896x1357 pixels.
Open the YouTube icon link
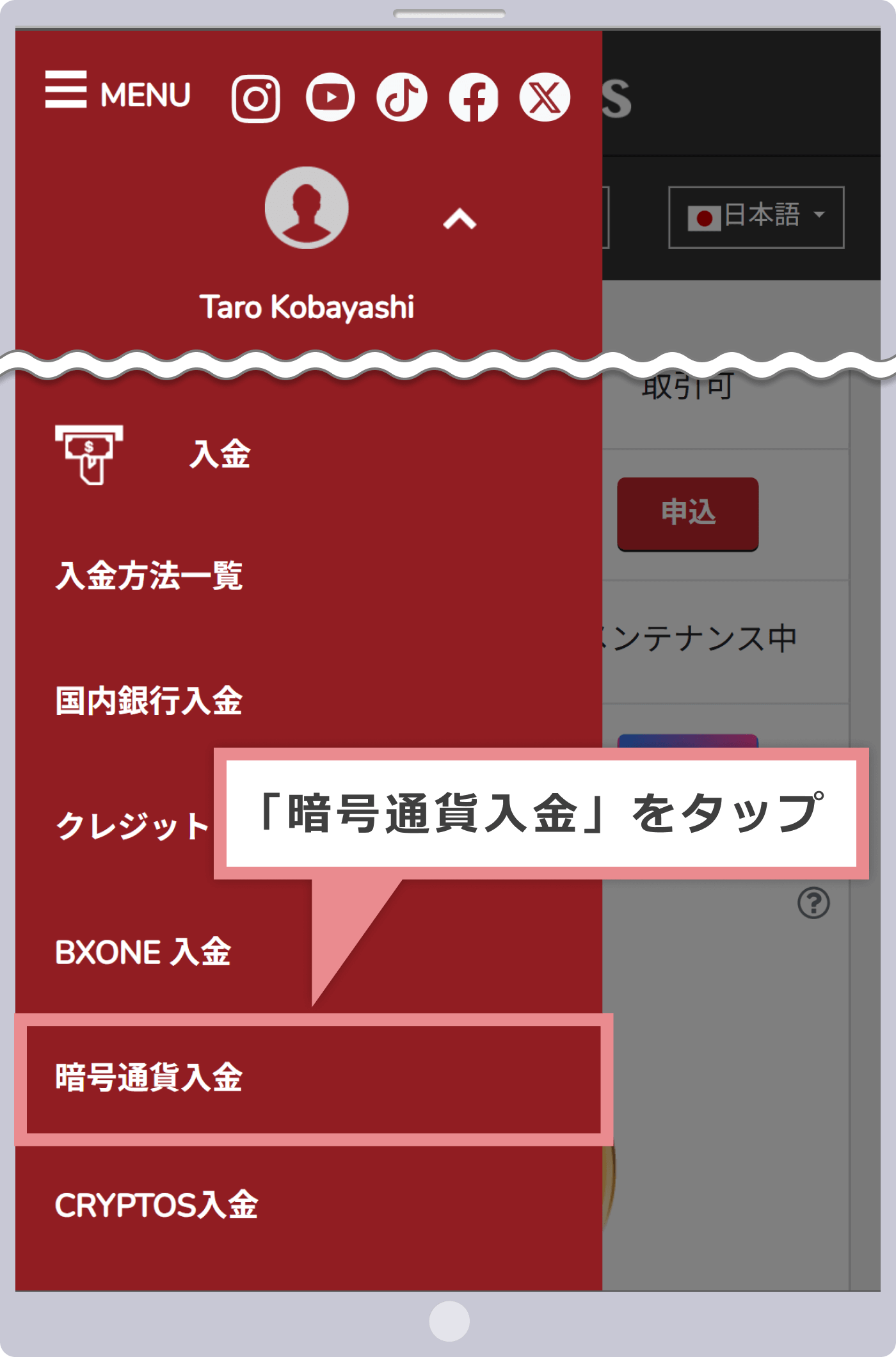(x=330, y=97)
